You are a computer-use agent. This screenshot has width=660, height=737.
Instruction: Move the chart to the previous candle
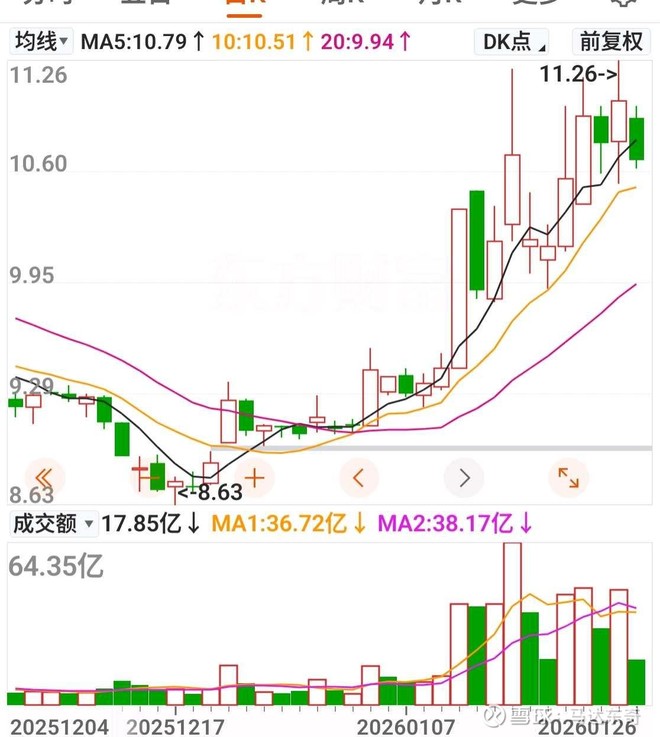click(x=359, y=477)
